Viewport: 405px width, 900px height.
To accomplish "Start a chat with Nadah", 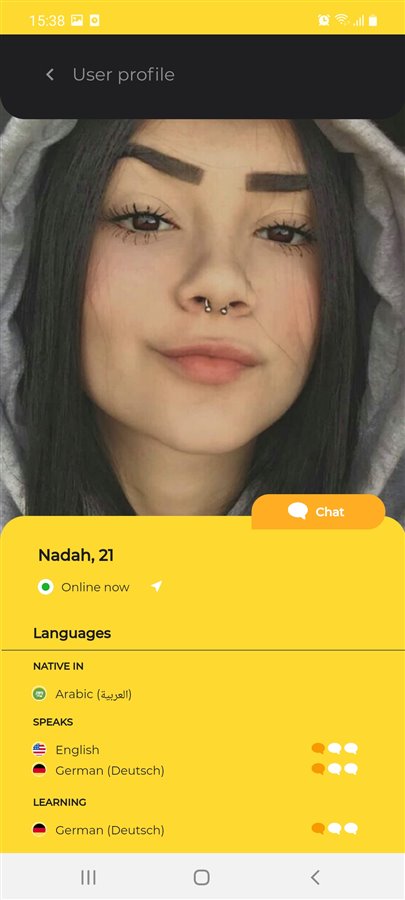I will click(318, 511).
